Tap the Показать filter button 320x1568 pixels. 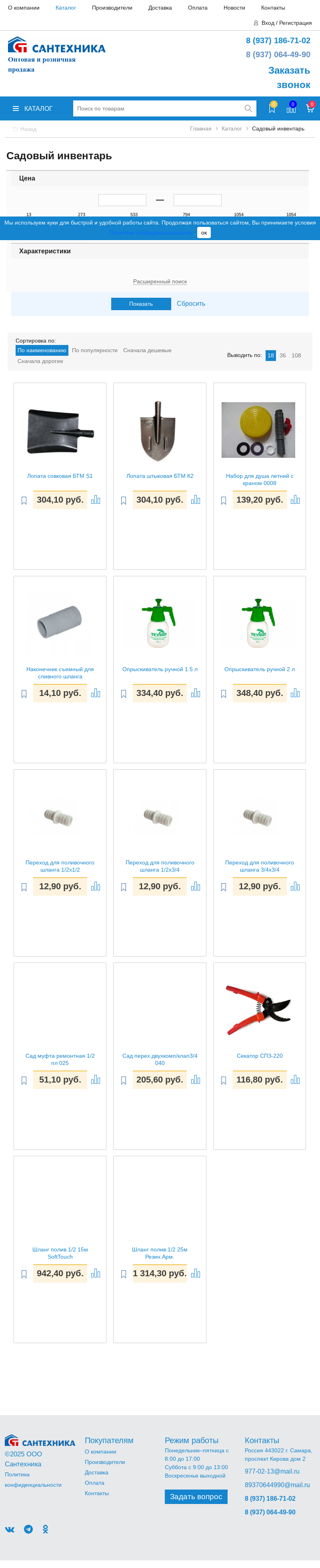pos(140,304)
